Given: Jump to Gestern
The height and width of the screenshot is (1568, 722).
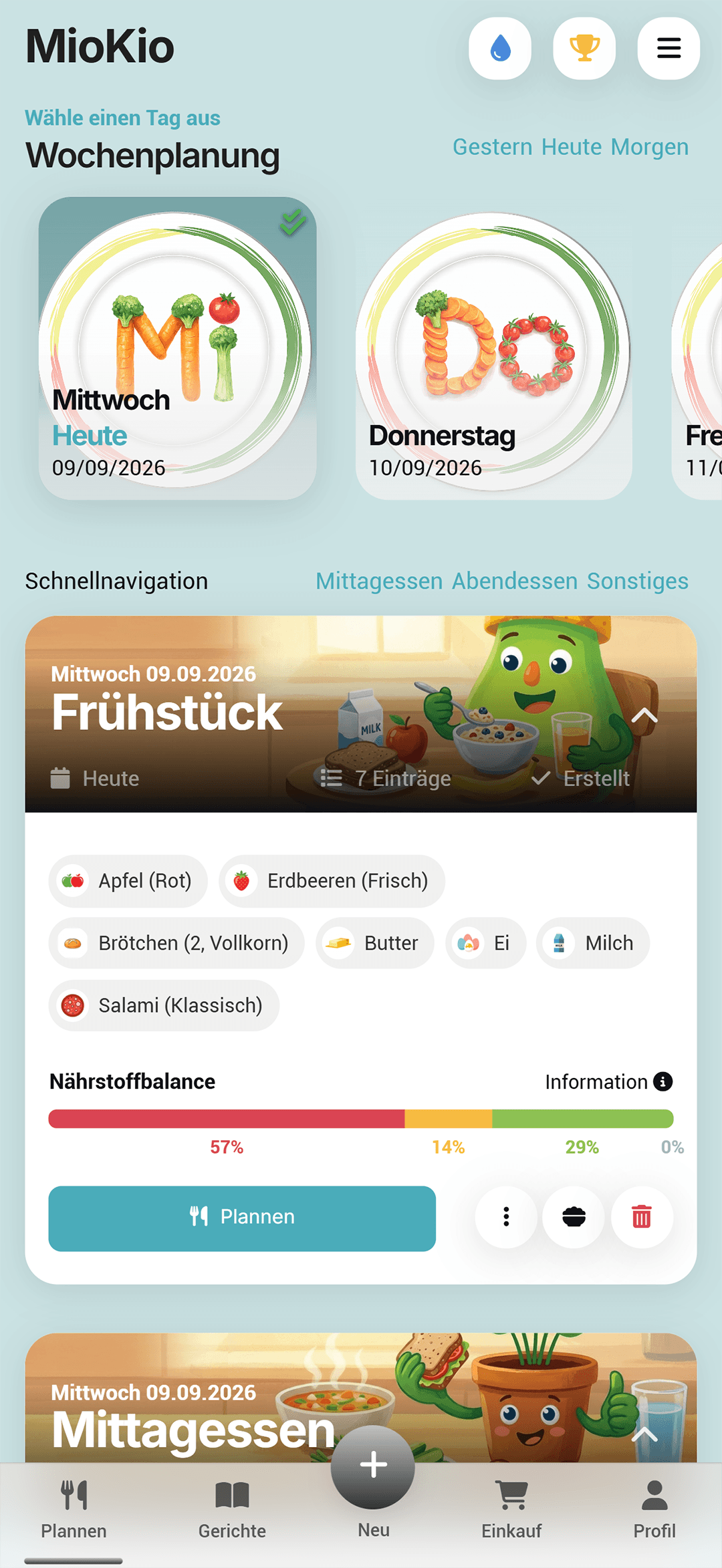Looking at the screenshot, I should click(493, 147).
